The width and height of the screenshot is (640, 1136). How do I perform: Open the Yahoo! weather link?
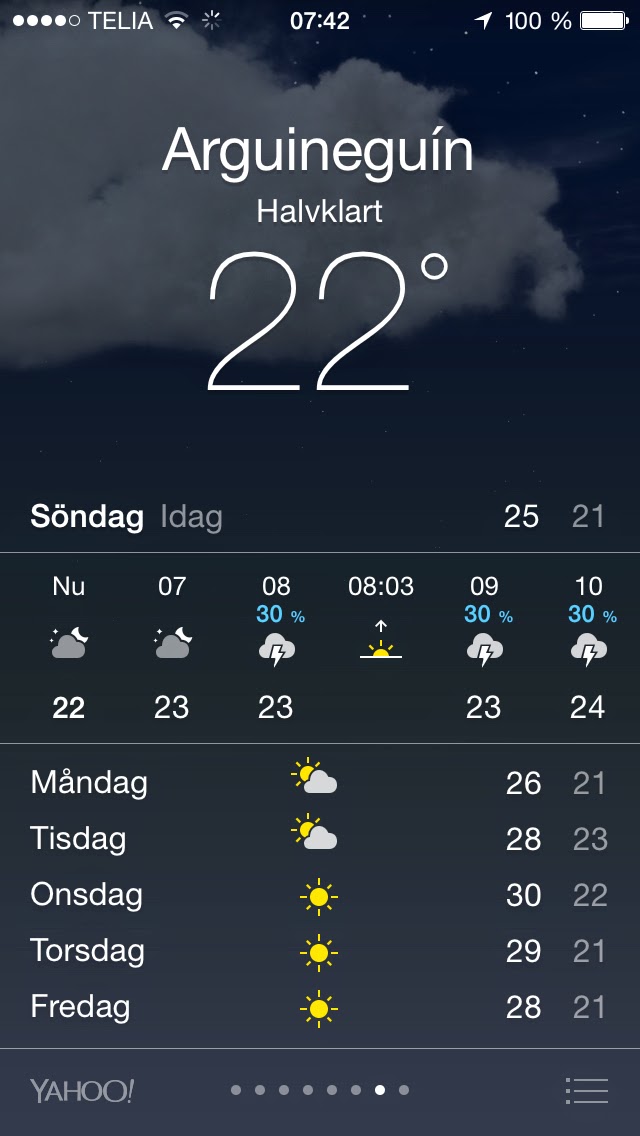pos(82,1090)
